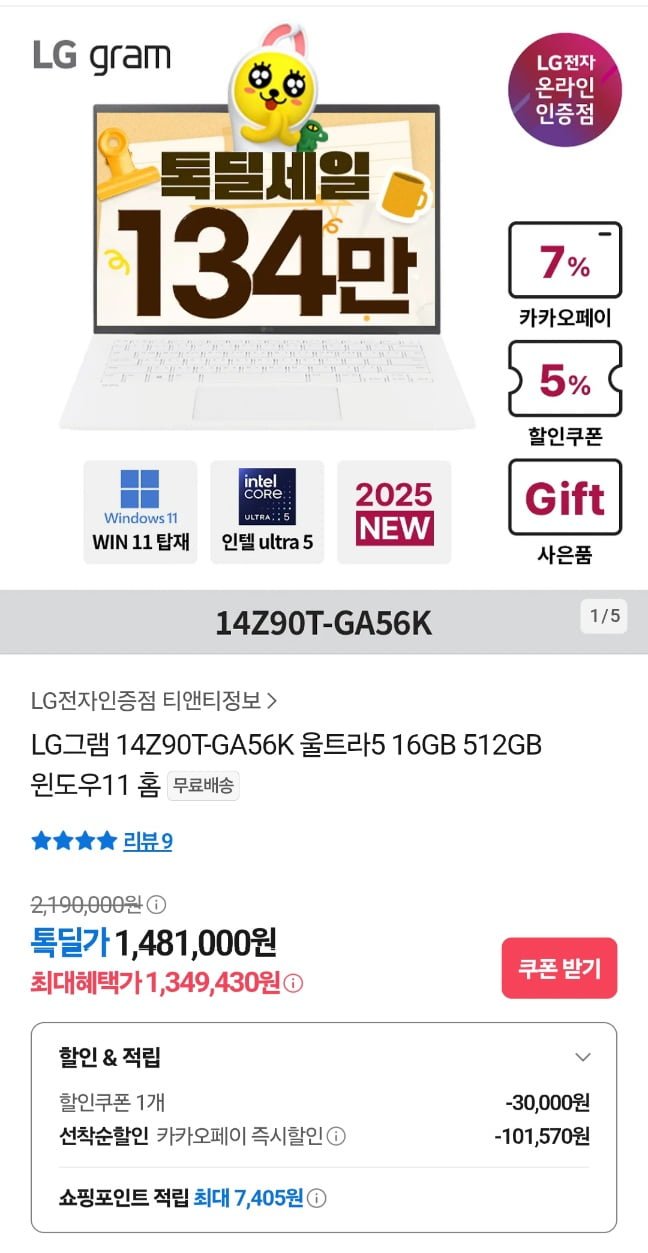Screen dimensions: 648x1253
Task: Visit the LG전자인증점 티앤티정보 store page
Action: pos(154,700)
